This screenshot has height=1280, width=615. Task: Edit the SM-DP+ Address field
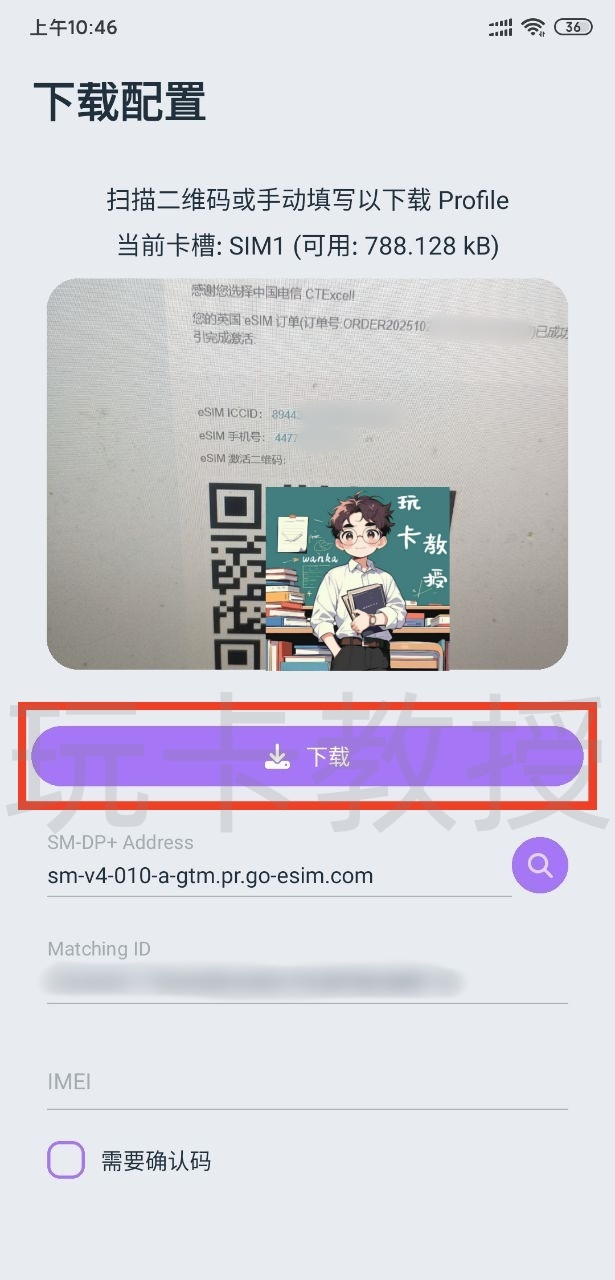click(278, 876)
